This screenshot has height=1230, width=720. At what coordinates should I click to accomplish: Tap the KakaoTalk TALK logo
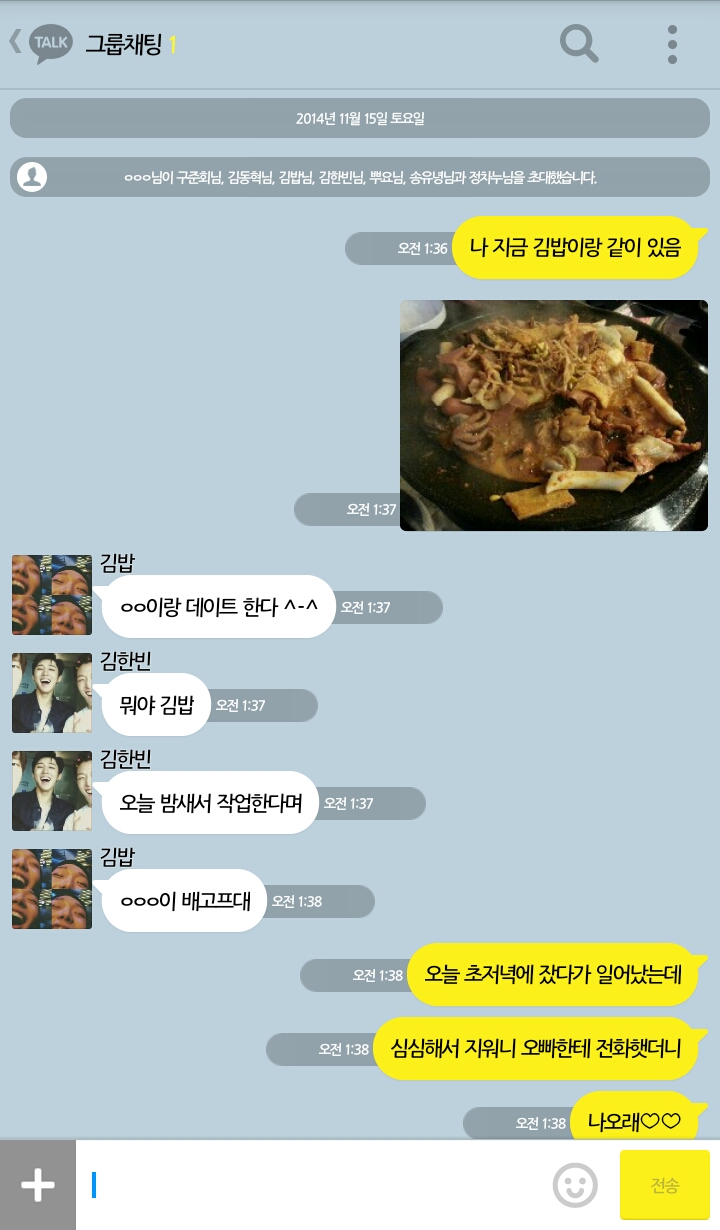[x=48, y=43]
